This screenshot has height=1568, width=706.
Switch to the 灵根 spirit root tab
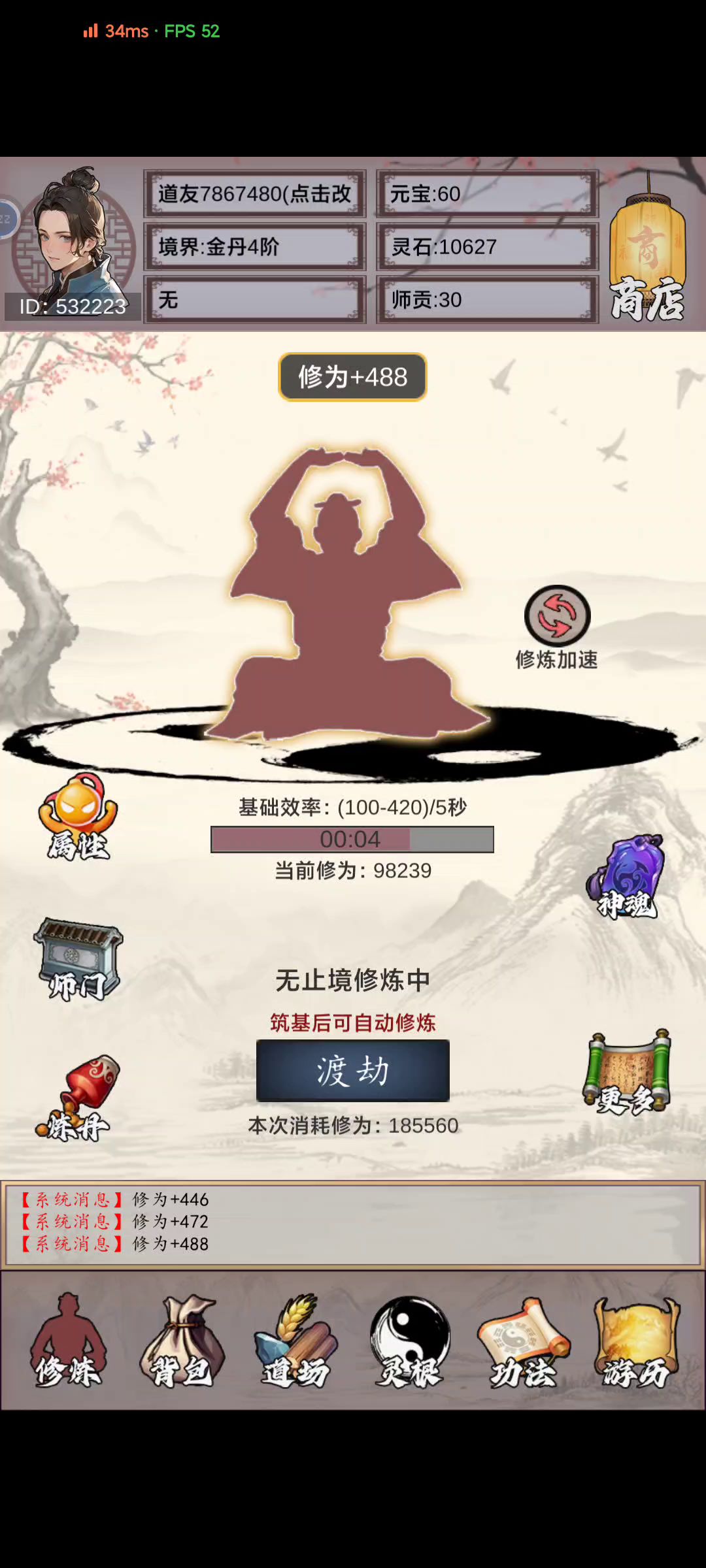click(410, 1341)
